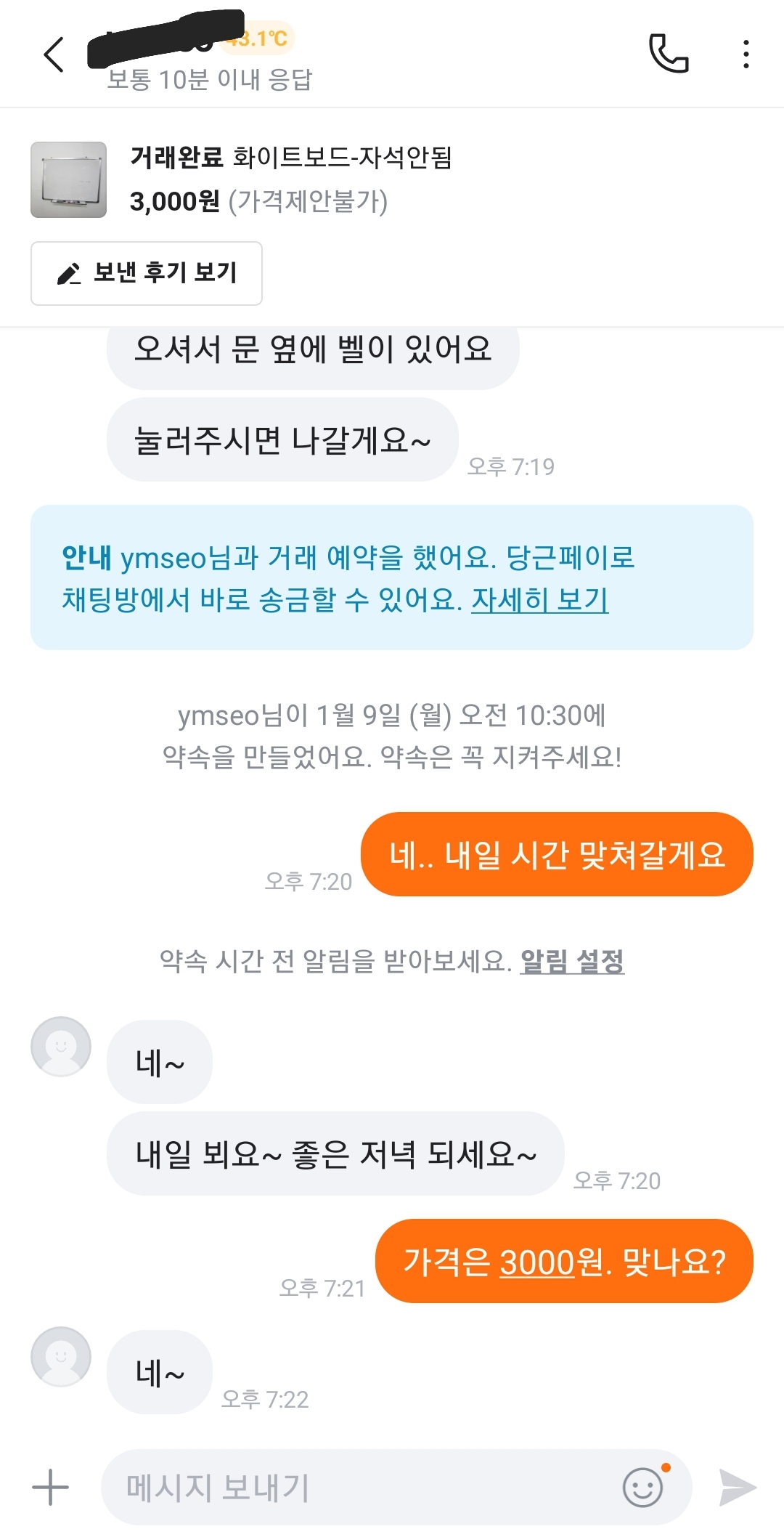View the profile avatar beside 내일 뵈요 message

point(61,1046)
